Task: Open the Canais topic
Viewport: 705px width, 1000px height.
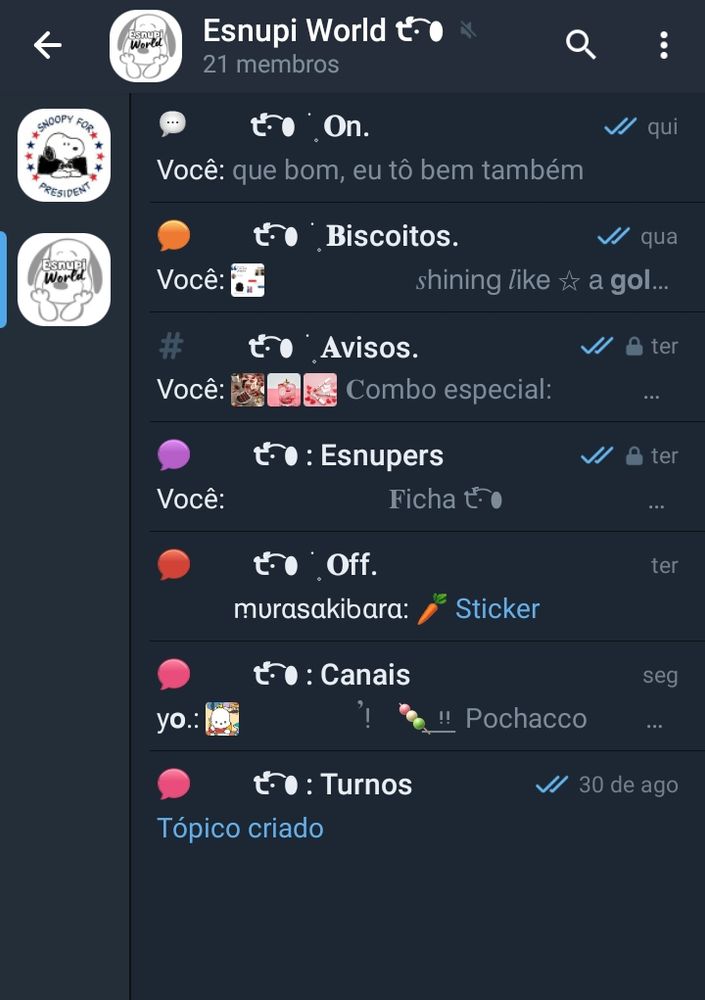Action: pyautogui.click(x=417, y=696)
